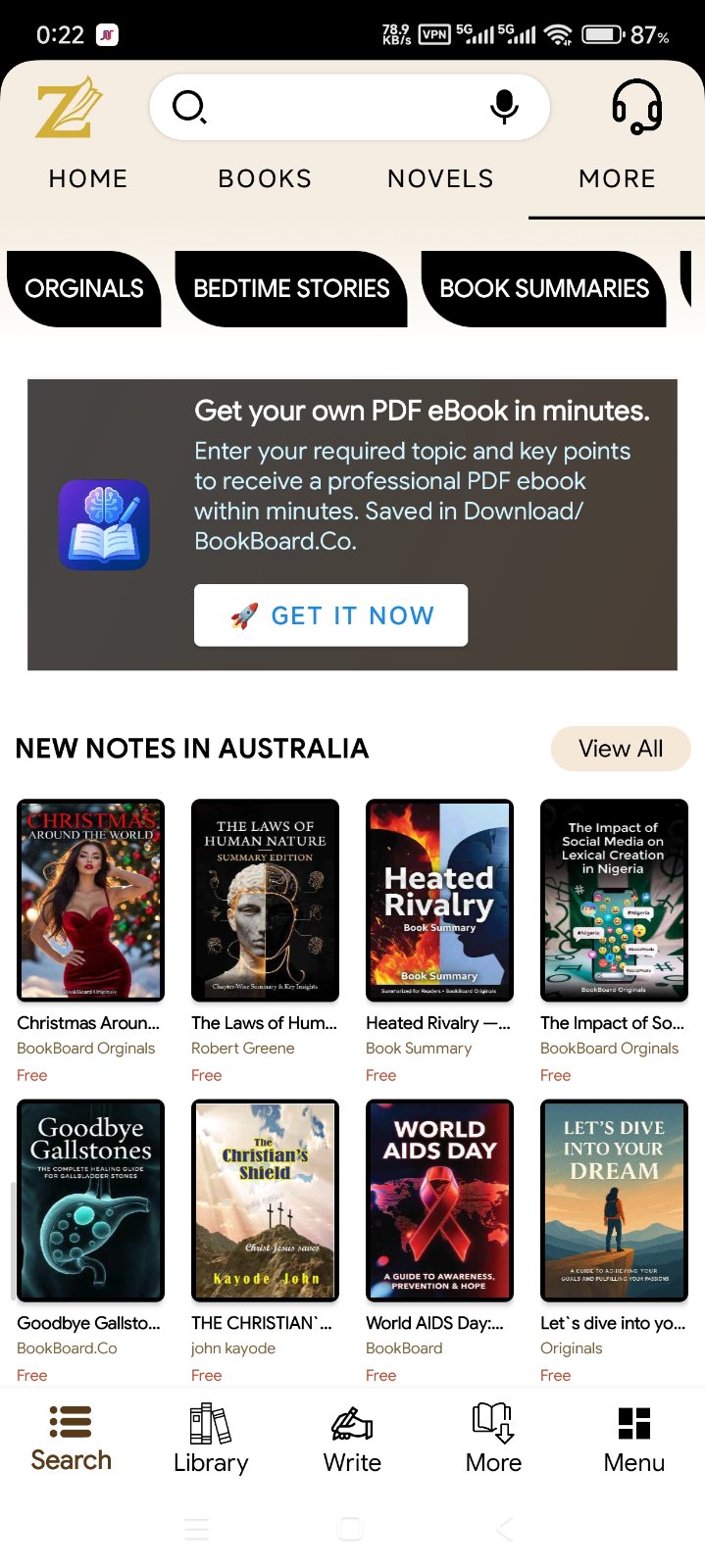The height and width of the screenshot is (1568, 705).
Task: Open Christmas Around the World book
Action: pyautogui.click(x=91, y=900)
